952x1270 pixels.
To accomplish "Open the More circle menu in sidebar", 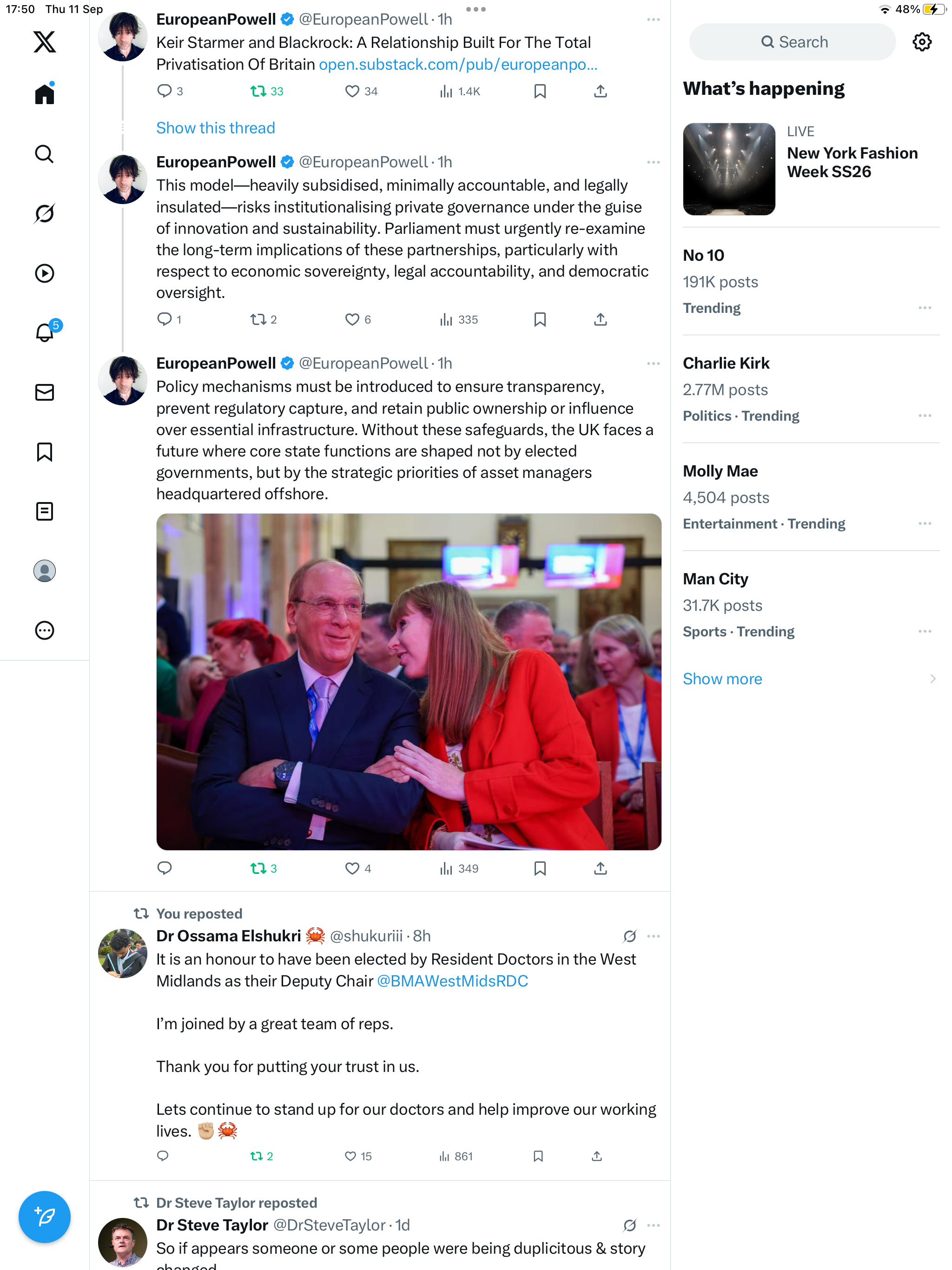I will [x=44, y=630].
